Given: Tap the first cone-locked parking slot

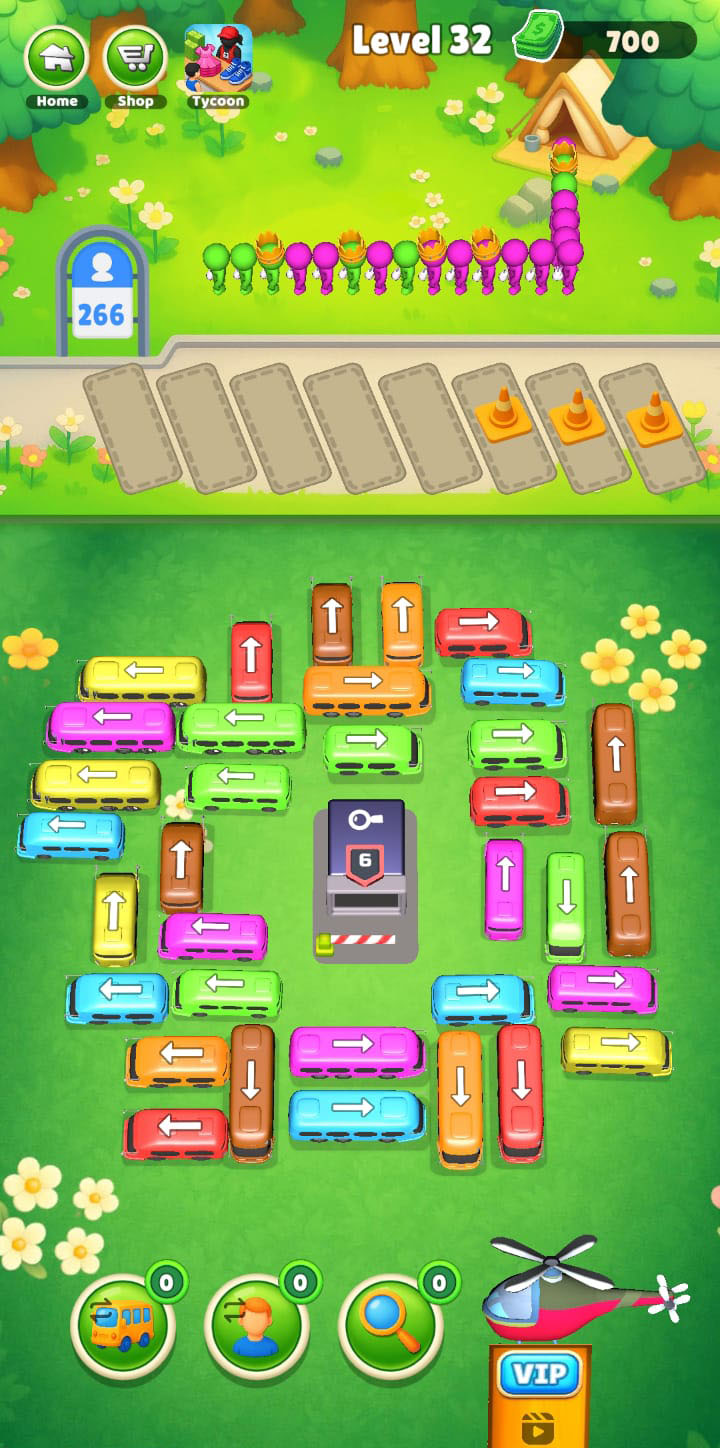Looking at the screenshot, I should [503, 418].
